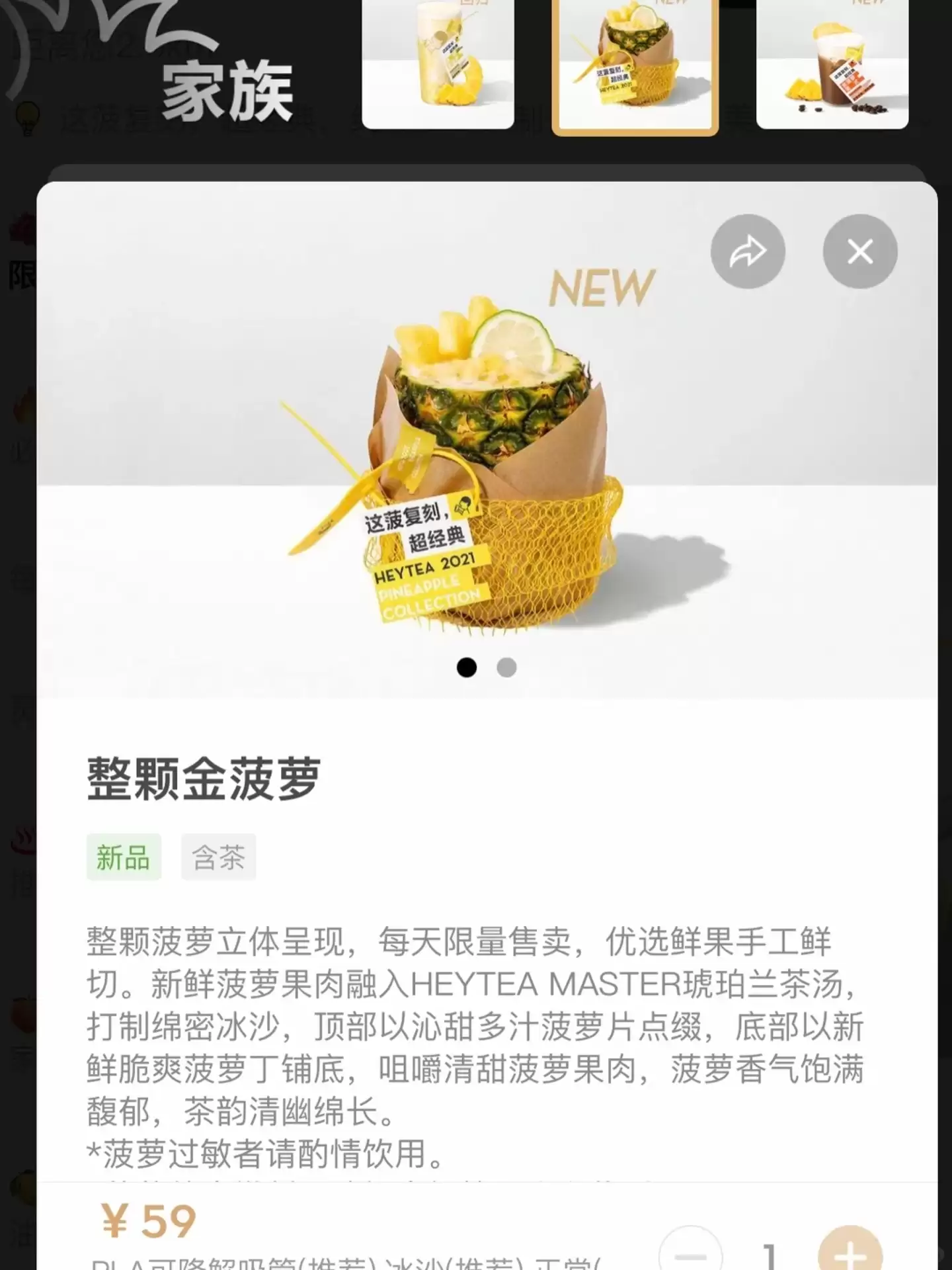Select the highlighted whole pineapple thumbnail

coord(635,65)
